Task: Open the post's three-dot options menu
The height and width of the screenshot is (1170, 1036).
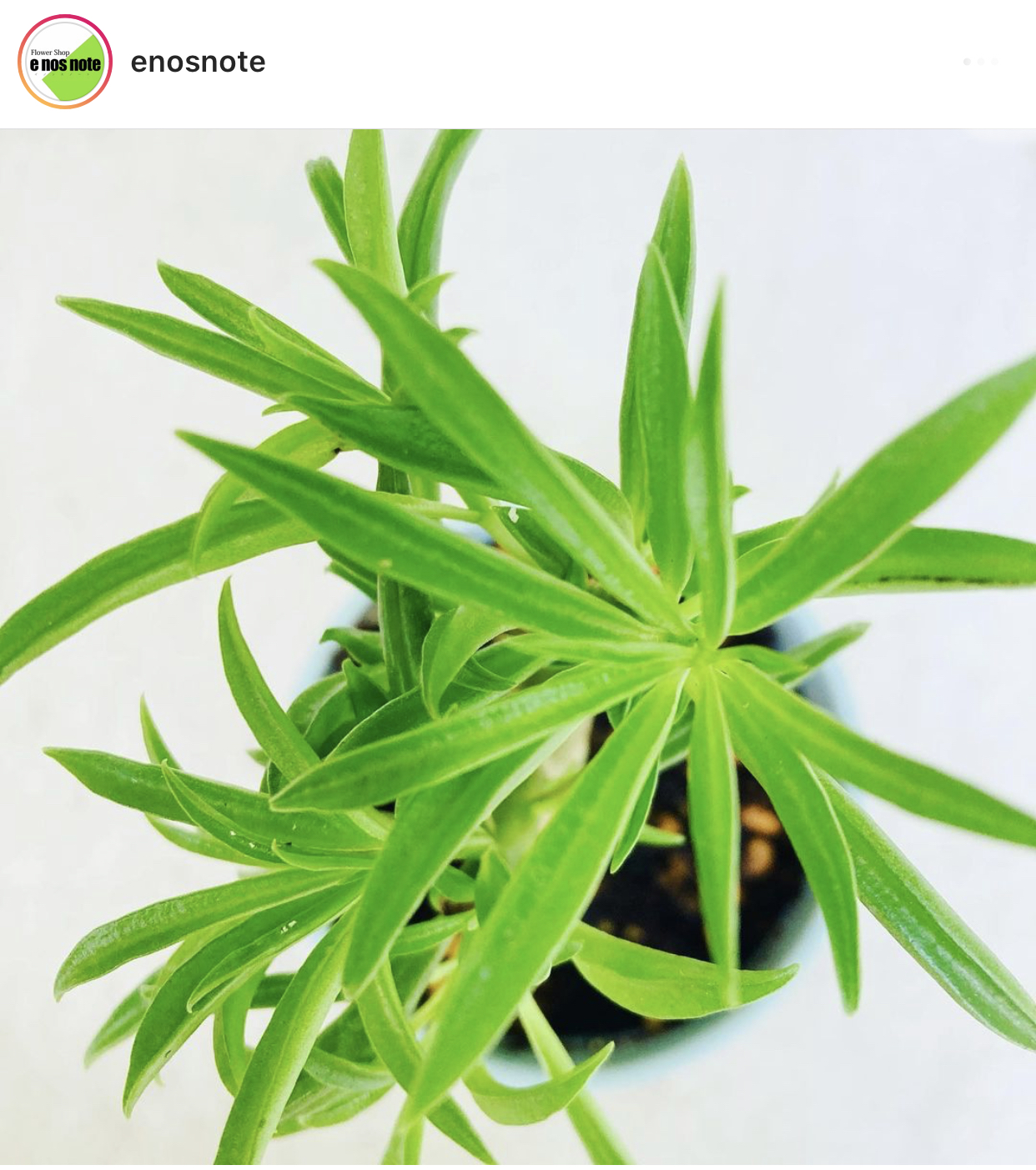Action: [980, 62]
